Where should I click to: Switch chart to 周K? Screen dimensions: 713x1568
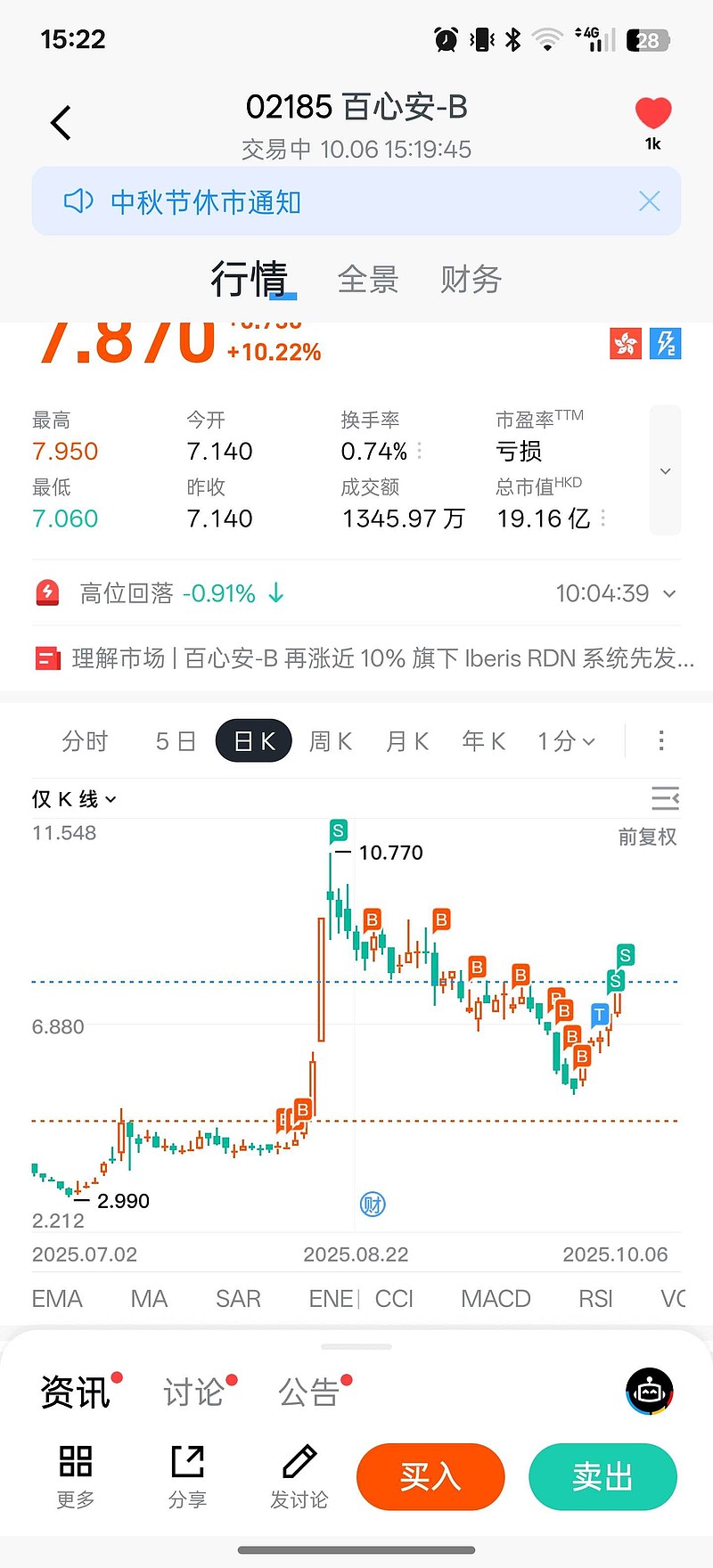(x=331, y=741)
